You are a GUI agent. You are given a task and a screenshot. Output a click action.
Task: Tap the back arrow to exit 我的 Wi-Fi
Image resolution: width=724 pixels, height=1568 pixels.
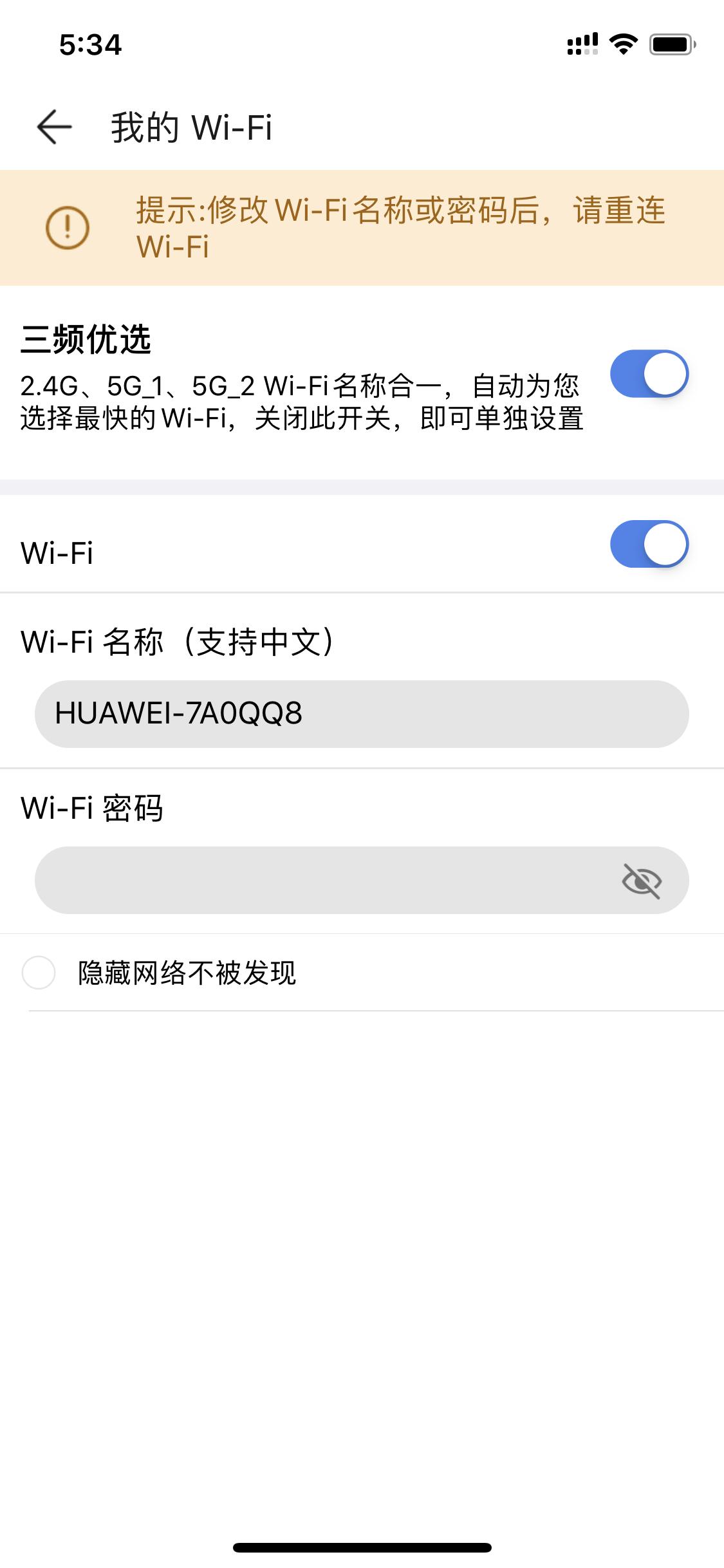click(x=53, y=127)
